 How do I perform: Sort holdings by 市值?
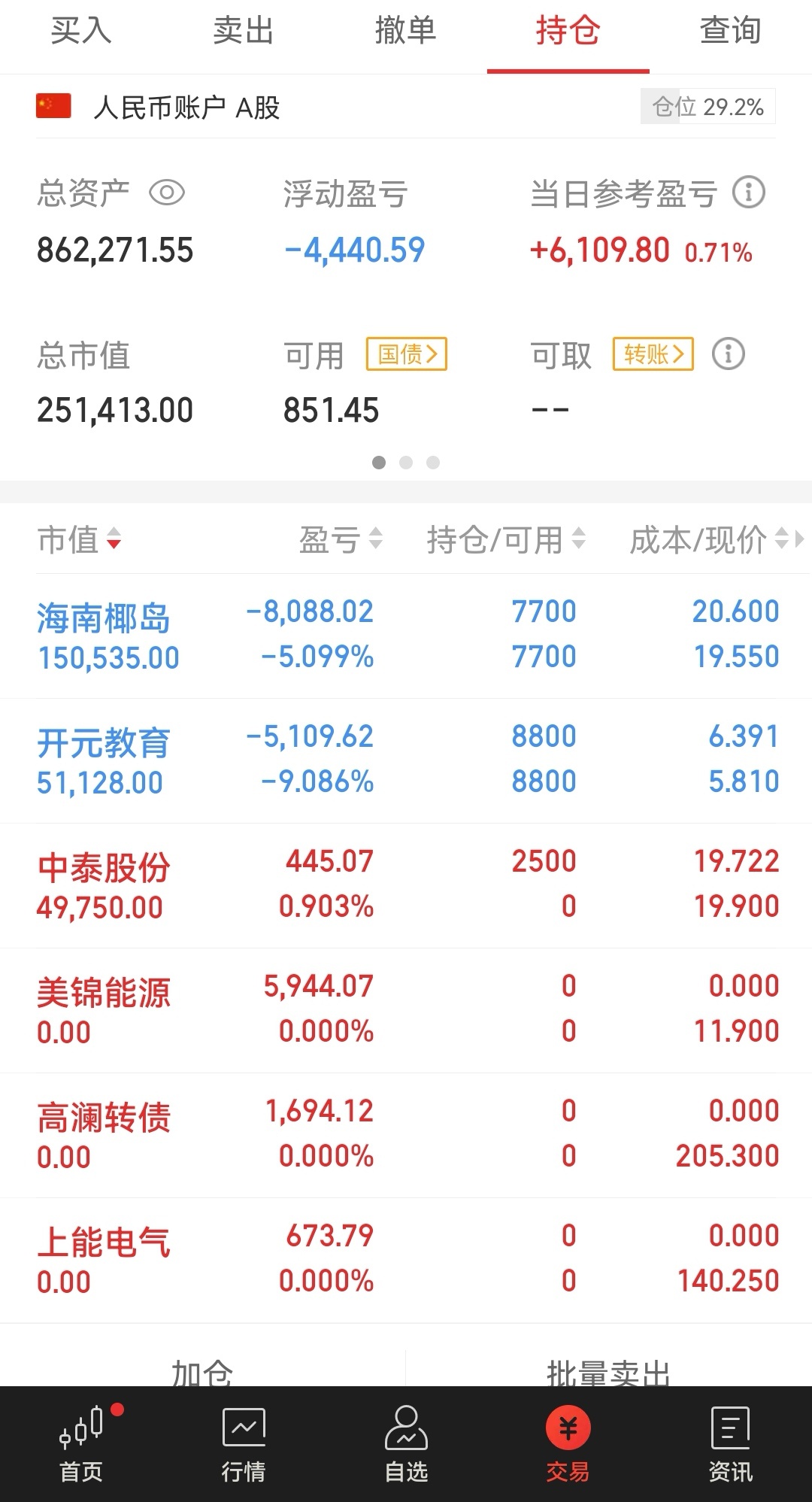click(79, 540)
